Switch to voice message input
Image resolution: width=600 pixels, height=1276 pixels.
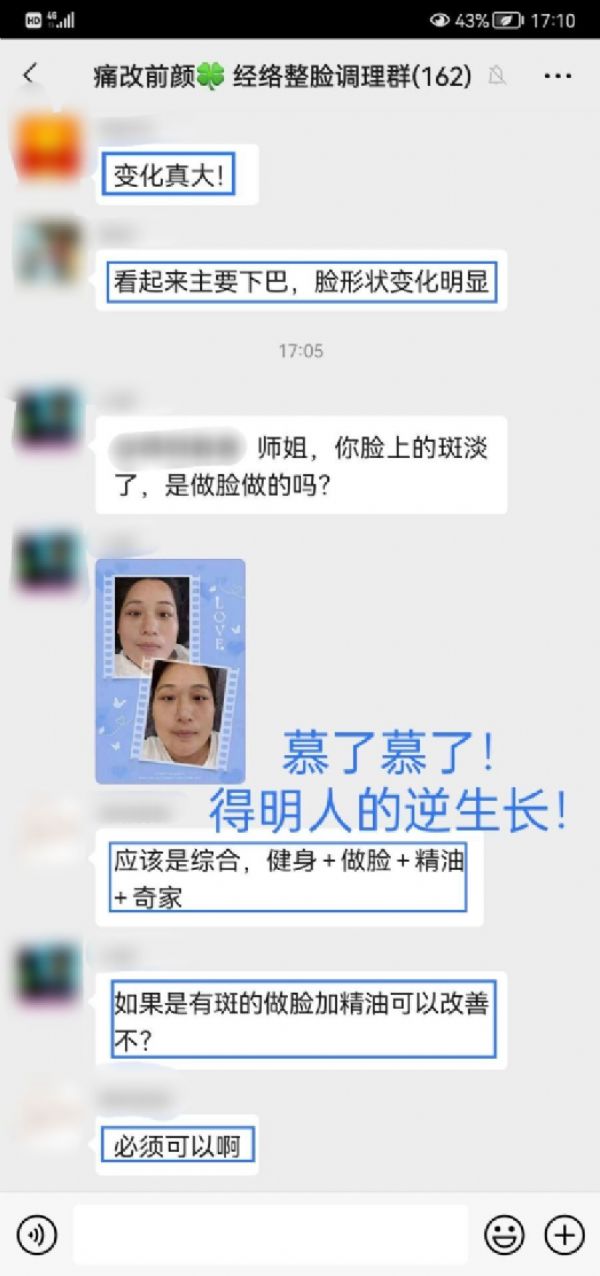(37, 1235)
